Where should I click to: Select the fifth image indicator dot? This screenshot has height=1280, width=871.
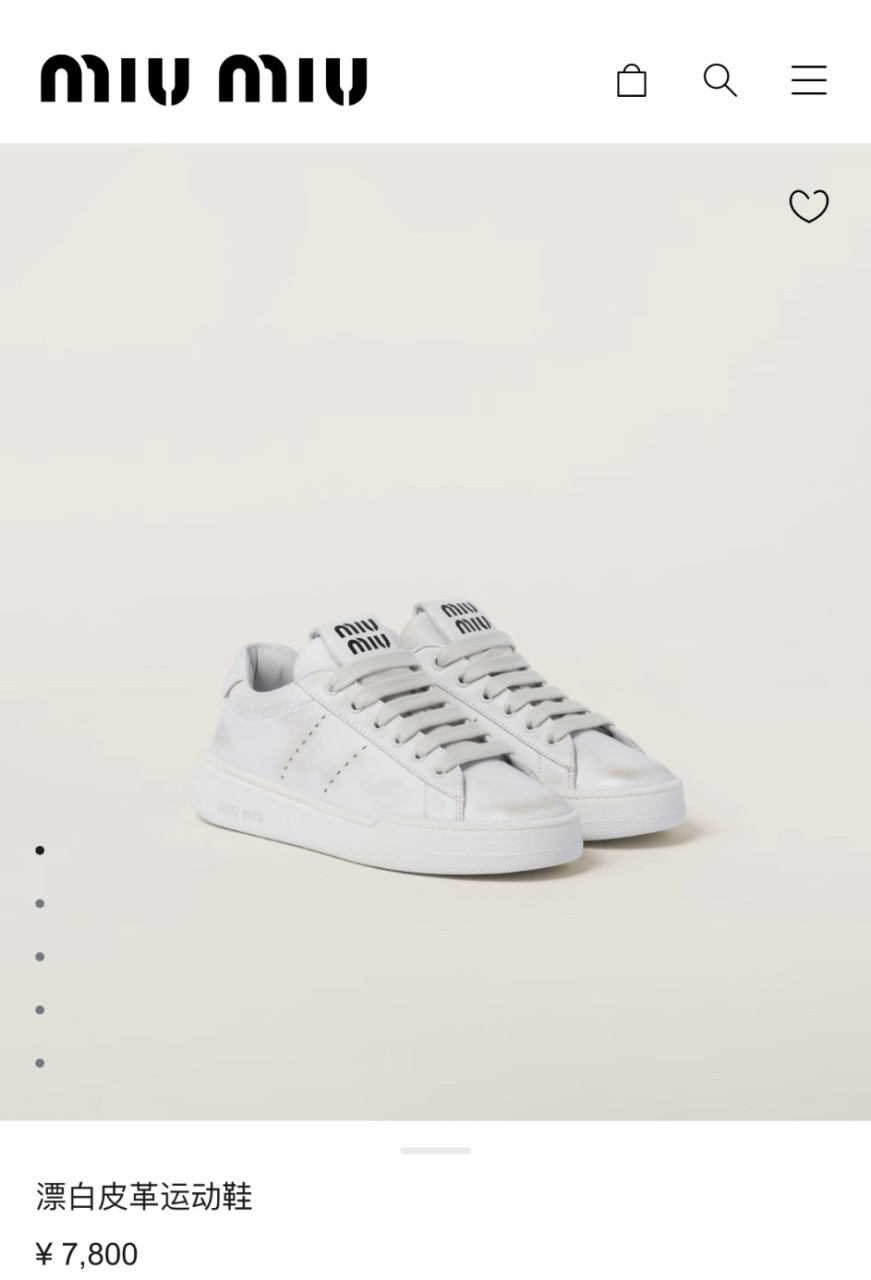[40, 1063]
